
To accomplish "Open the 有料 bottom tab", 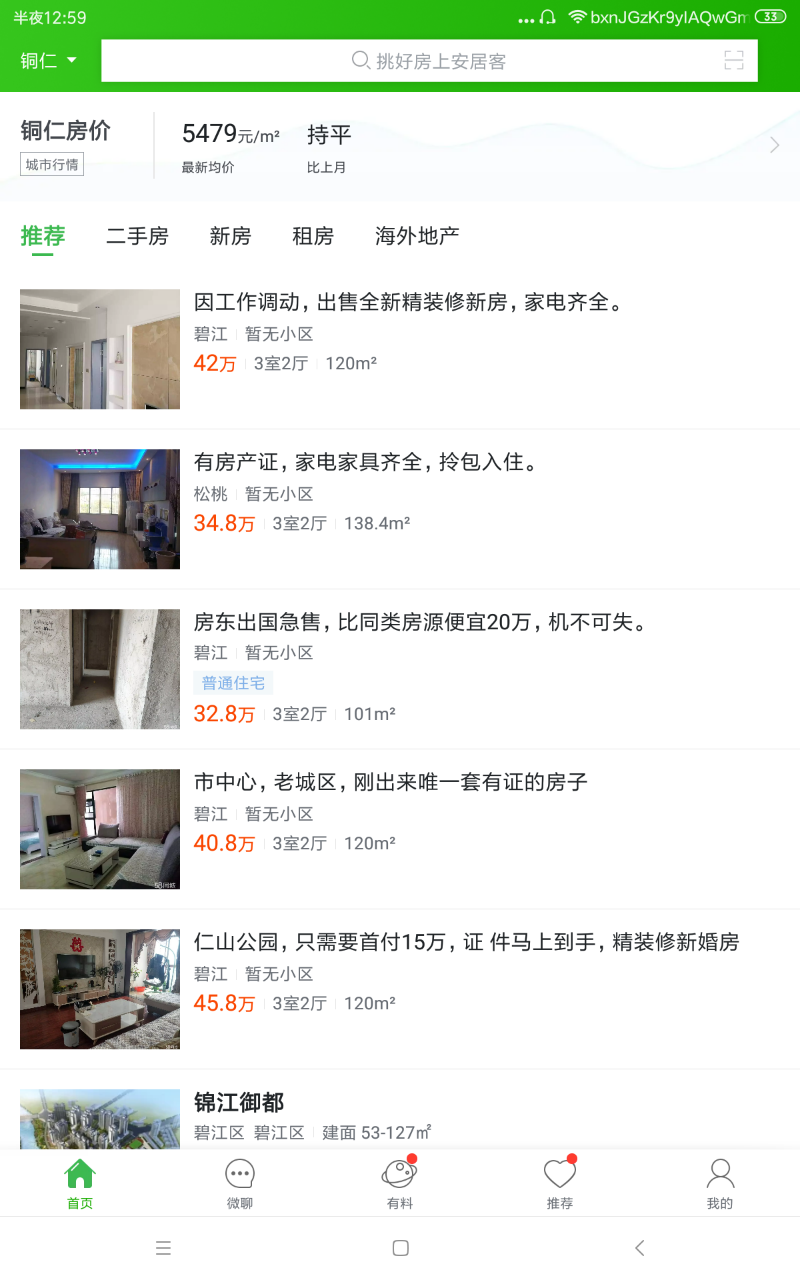I will point(400,1184).
